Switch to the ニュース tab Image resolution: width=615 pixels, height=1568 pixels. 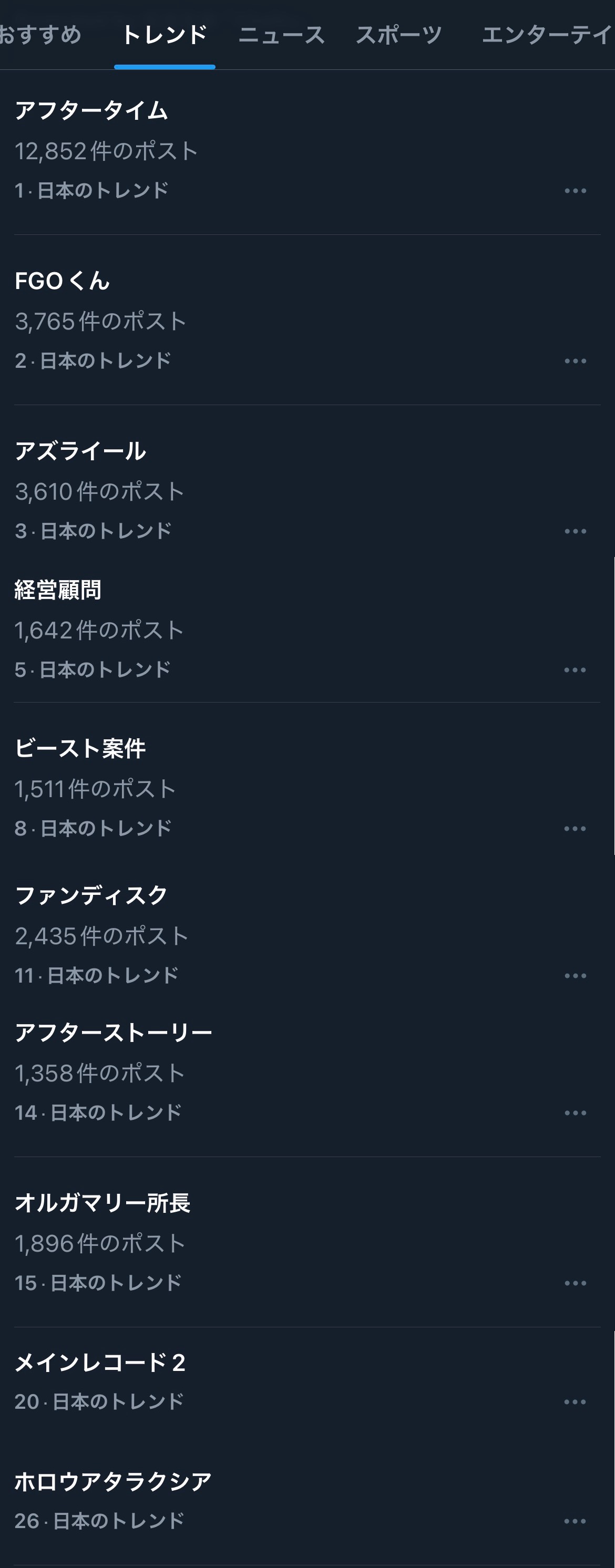pyautogui.click(x=281, y=35)
